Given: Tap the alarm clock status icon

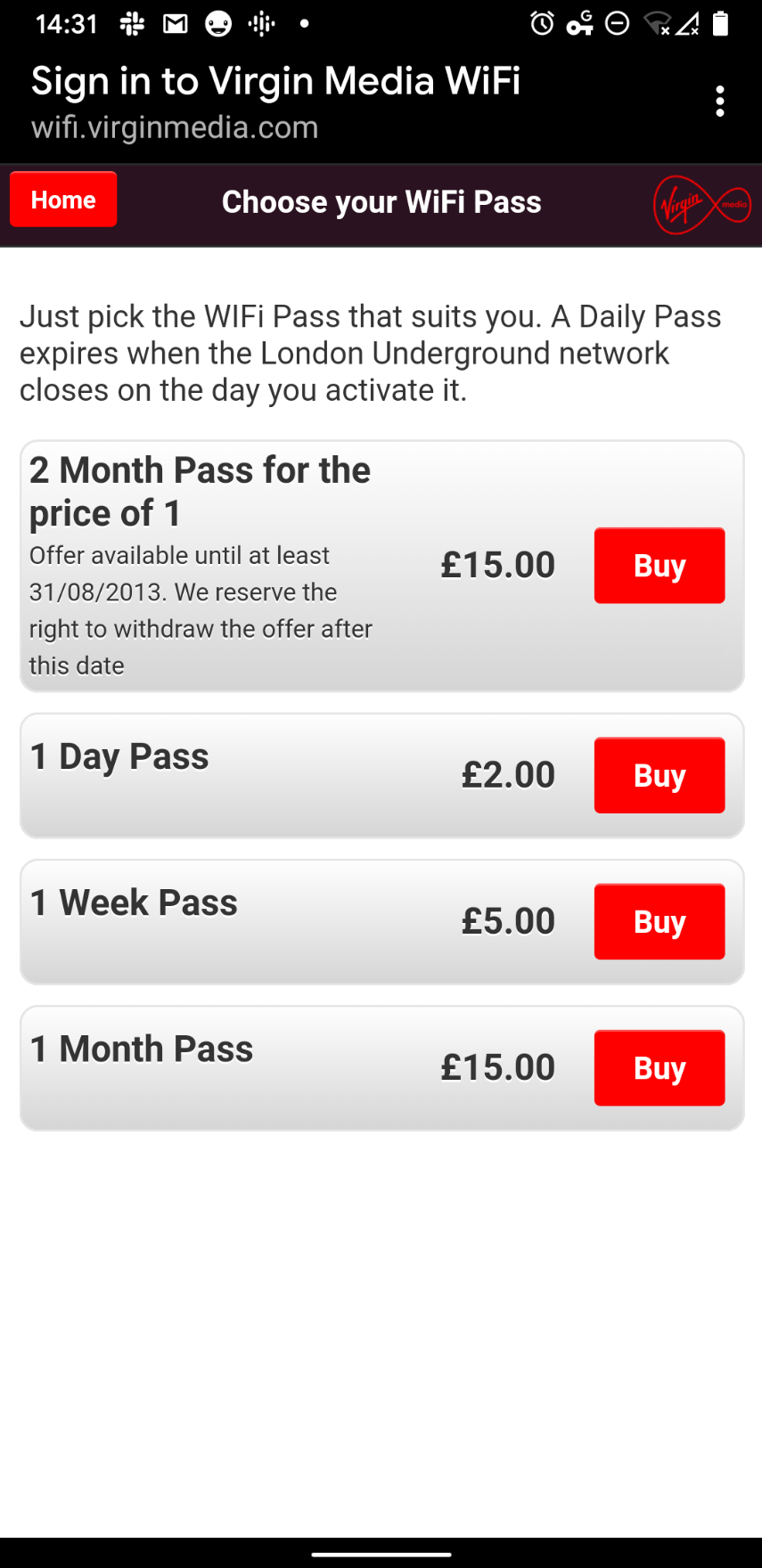Looking at the screenshot, I should click(x=542, y=24).
